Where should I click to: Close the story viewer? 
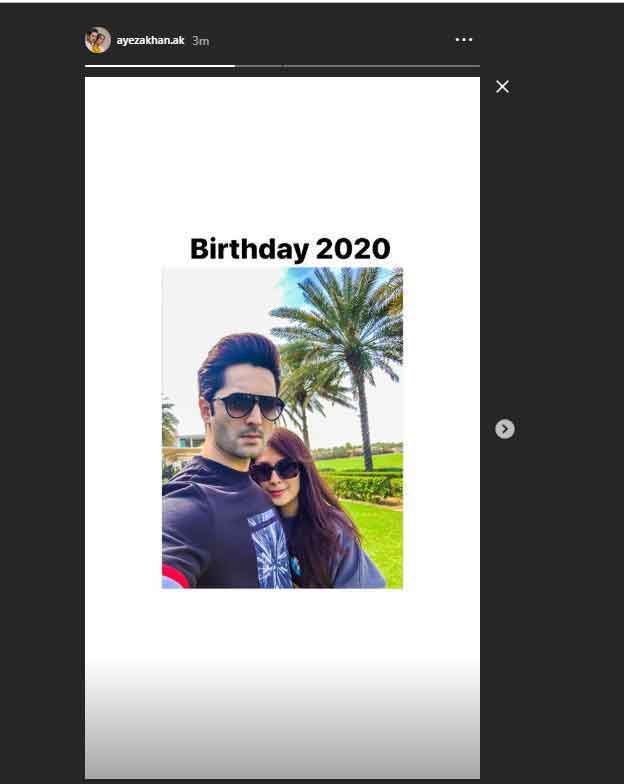(x=502, y=87)
